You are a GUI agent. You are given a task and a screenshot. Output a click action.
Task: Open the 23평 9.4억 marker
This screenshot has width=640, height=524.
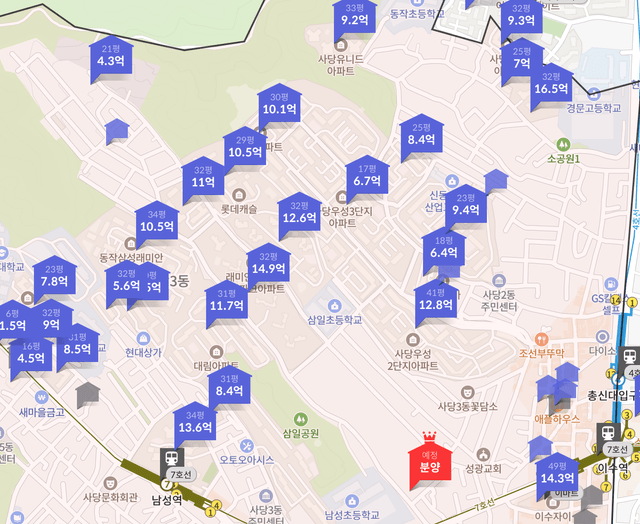coord(466,205)
